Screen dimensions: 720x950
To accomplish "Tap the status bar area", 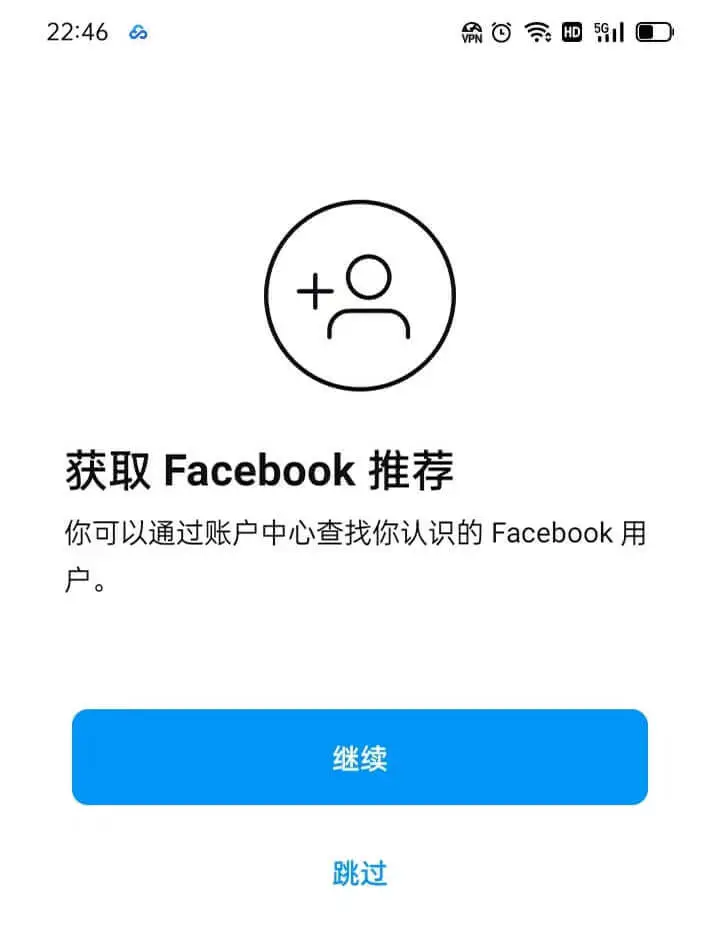I will coord(360,33).
